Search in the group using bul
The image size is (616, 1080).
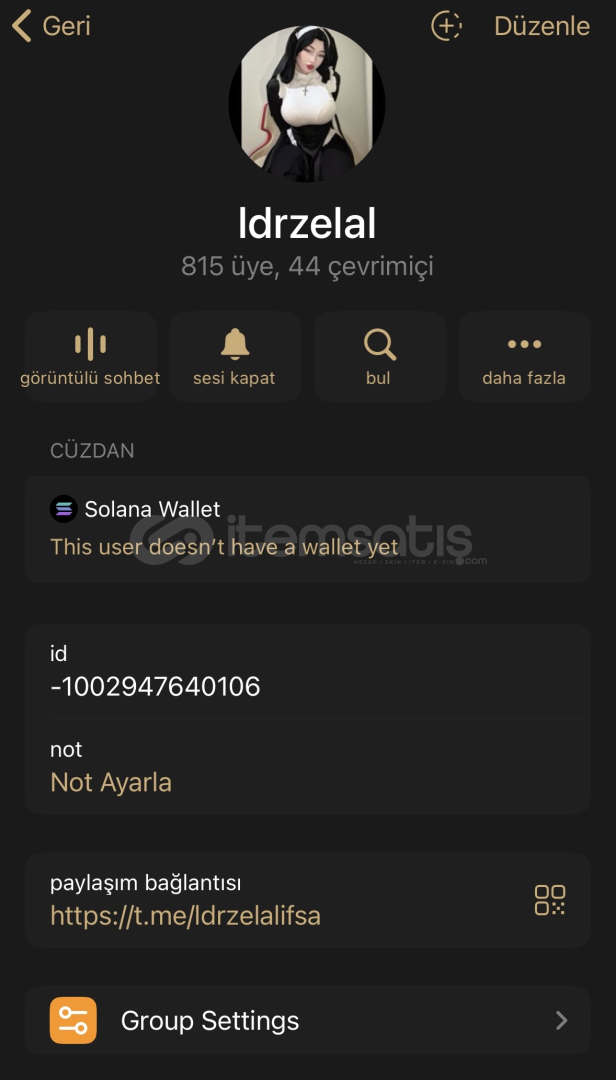pyautogui.click(x=379, y=357)
